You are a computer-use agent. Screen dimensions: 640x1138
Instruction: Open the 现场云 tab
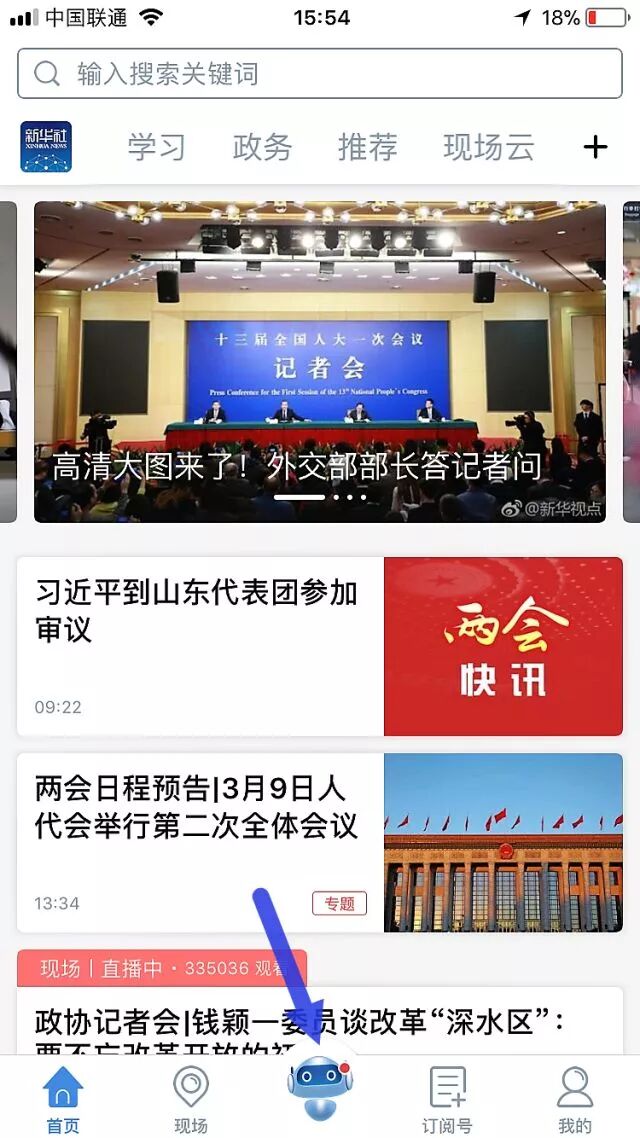tap(488, 147)
